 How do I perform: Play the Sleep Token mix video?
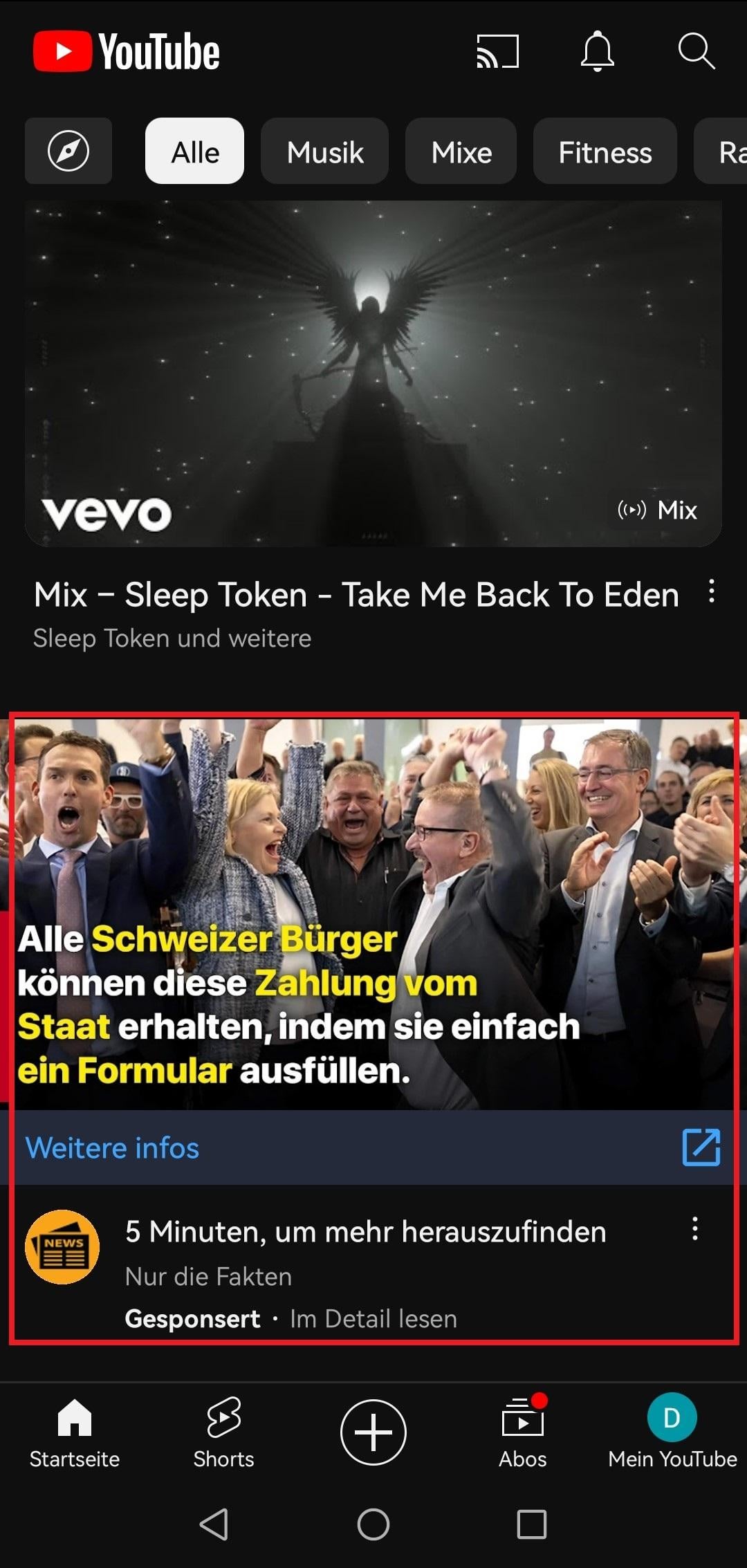(x=373, y=373)
